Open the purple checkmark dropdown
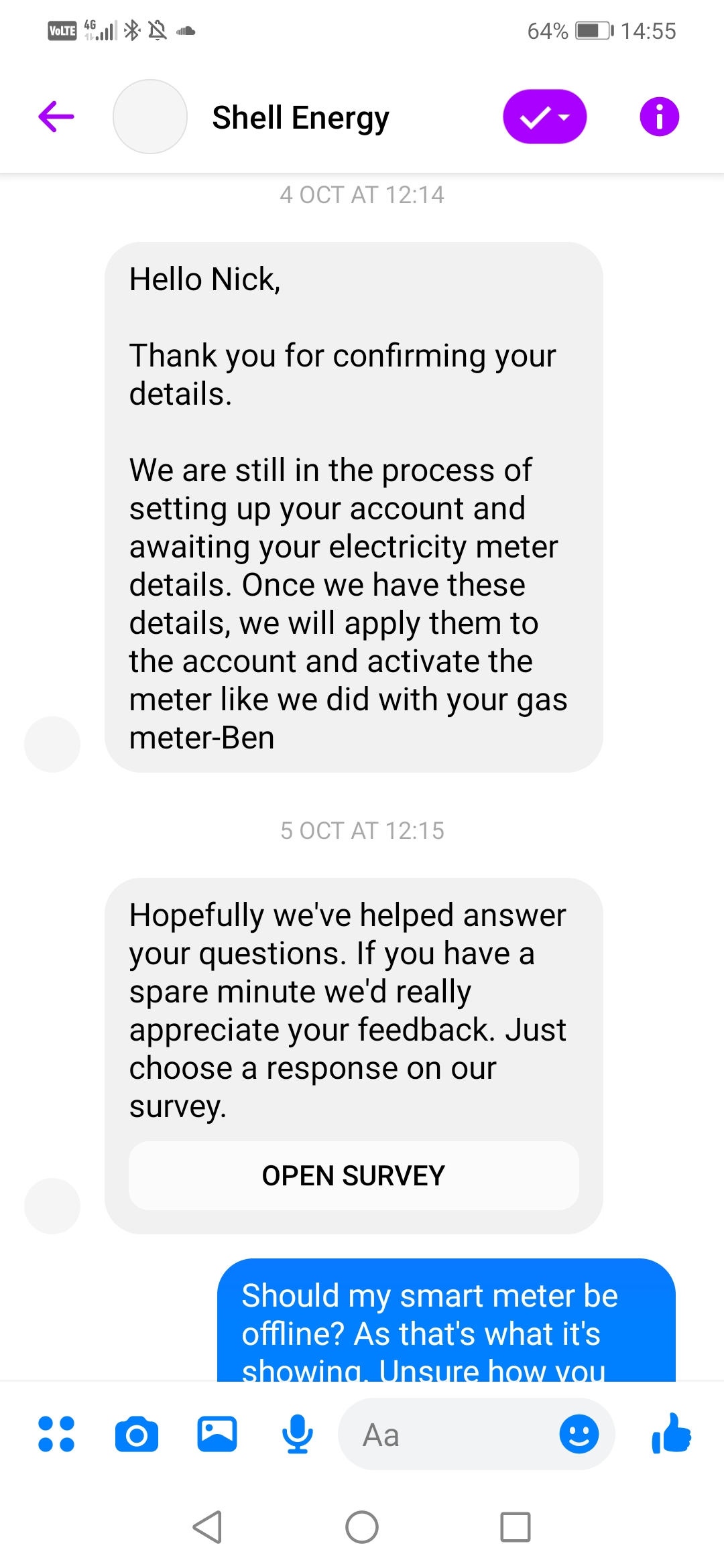Image resolution: width=724 pixels, height=1568 pixels. click(545, 117)
